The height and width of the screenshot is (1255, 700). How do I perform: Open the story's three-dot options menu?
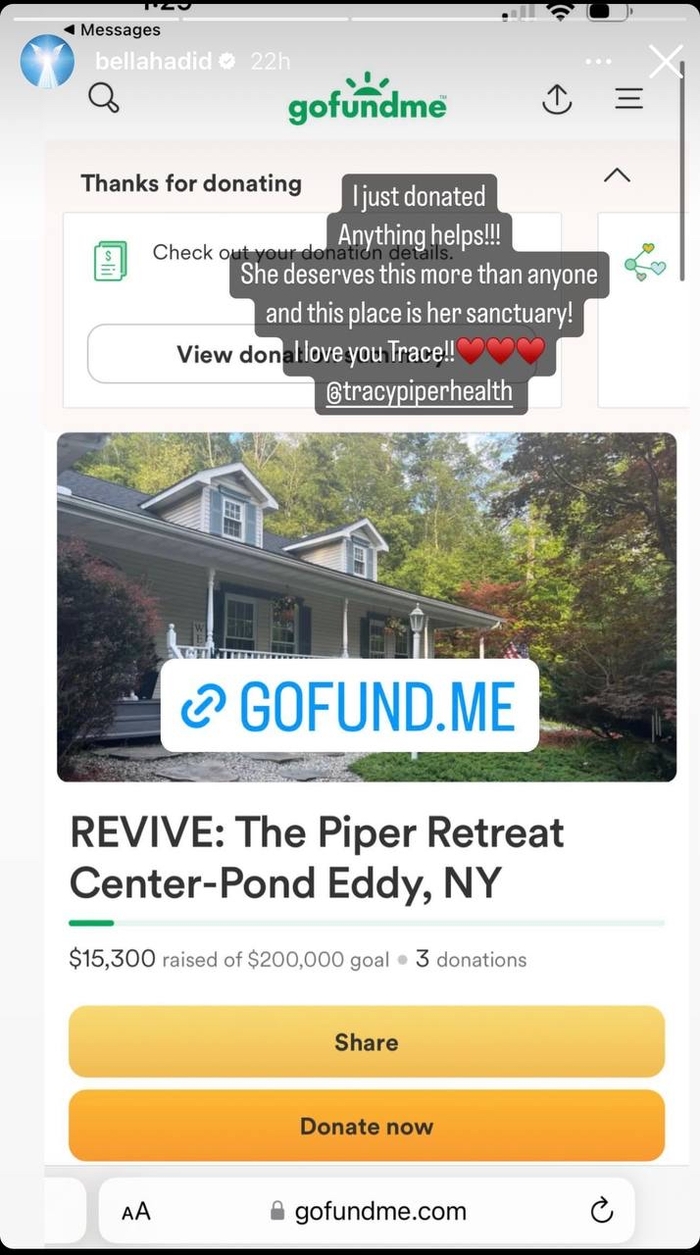598,61
